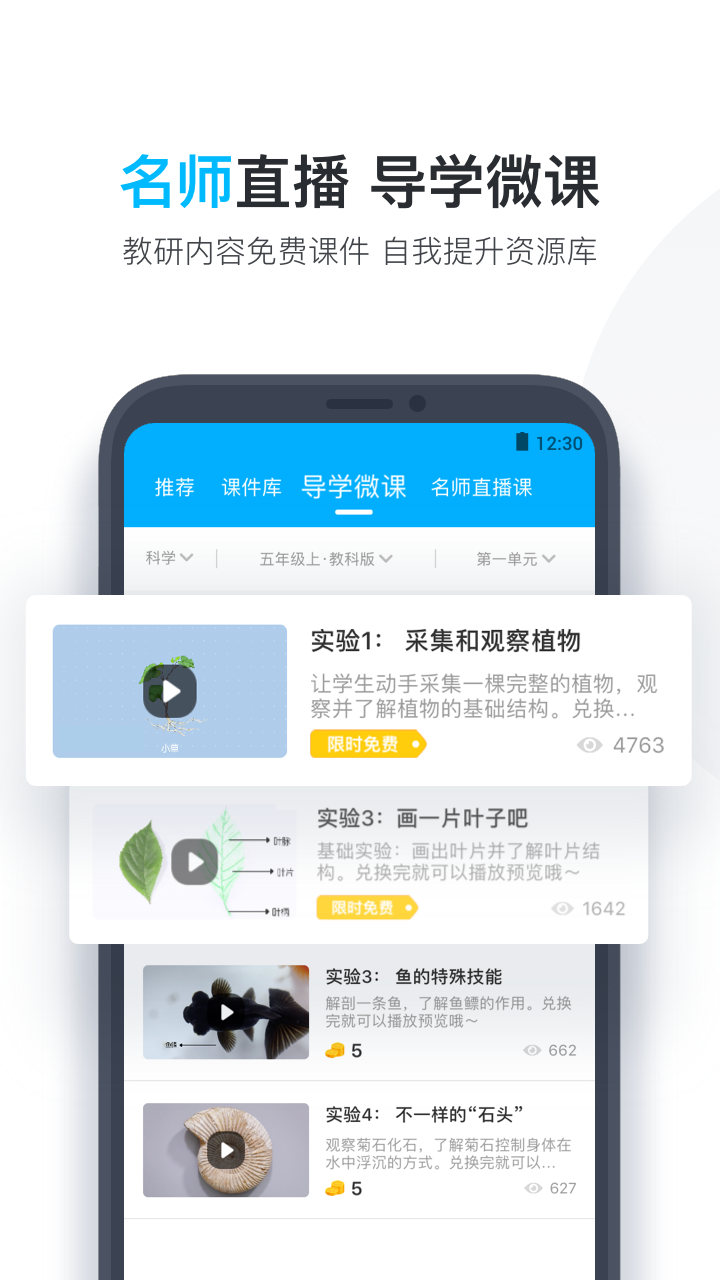
Task: Play the 实验1 采集和观察植物 video
Action: (170, 690)
